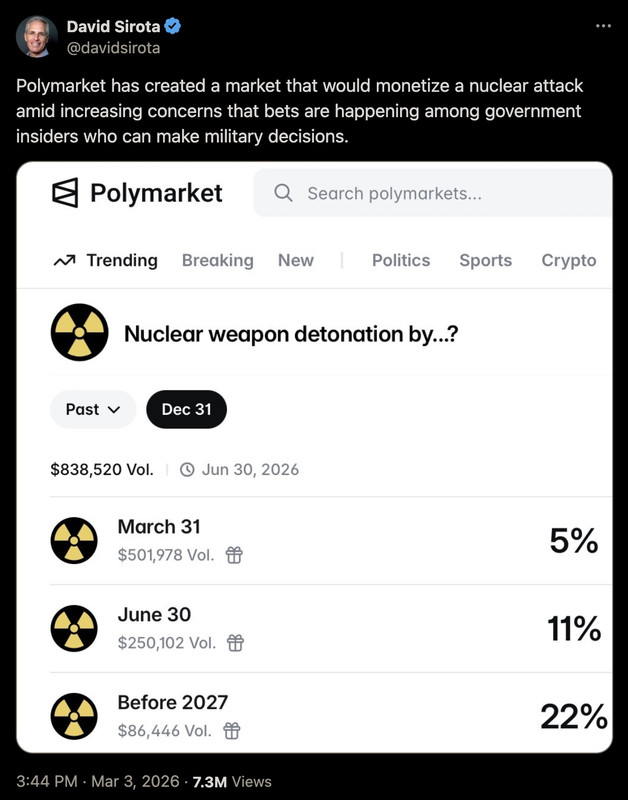Viewport: 628px width, 800px height.
Task: Open the post's overflow menu
Action: pos(602,26)
